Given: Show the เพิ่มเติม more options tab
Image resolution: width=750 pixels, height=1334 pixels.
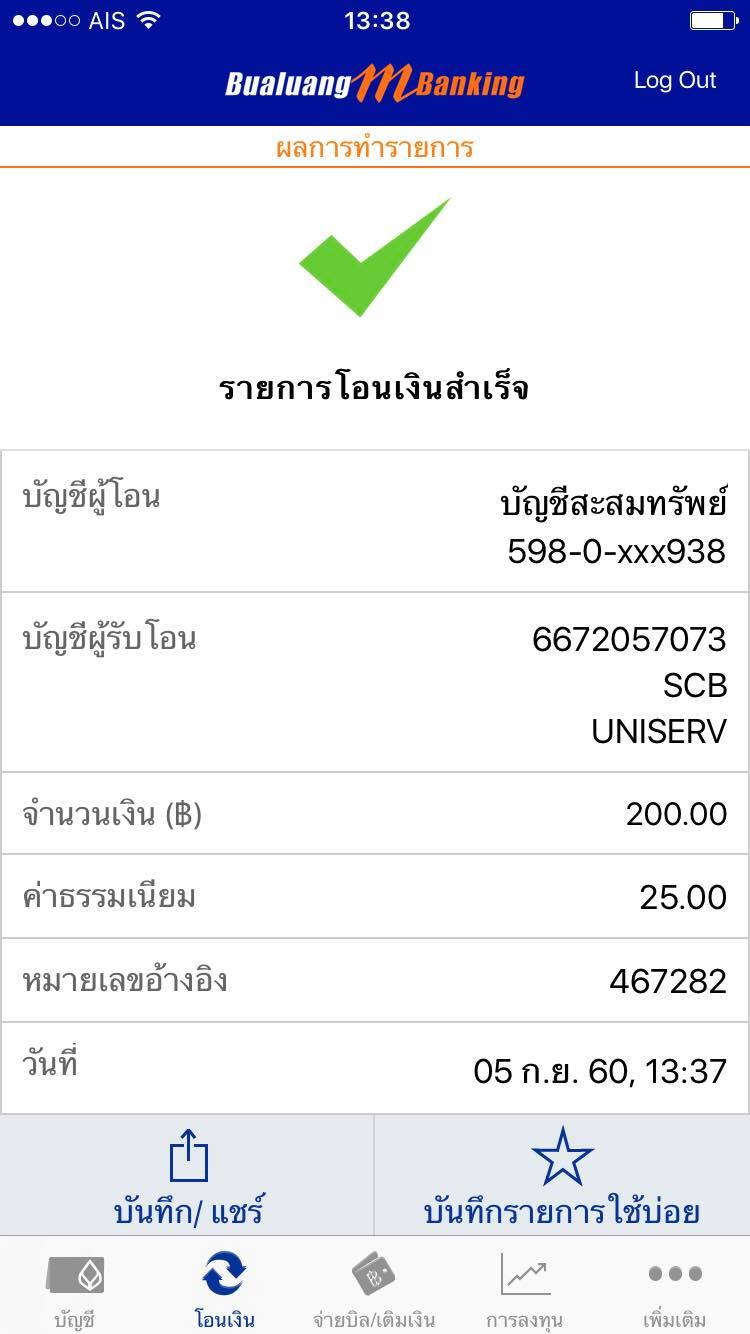Looking at the screenshot, I should (x=675, y=1288).
